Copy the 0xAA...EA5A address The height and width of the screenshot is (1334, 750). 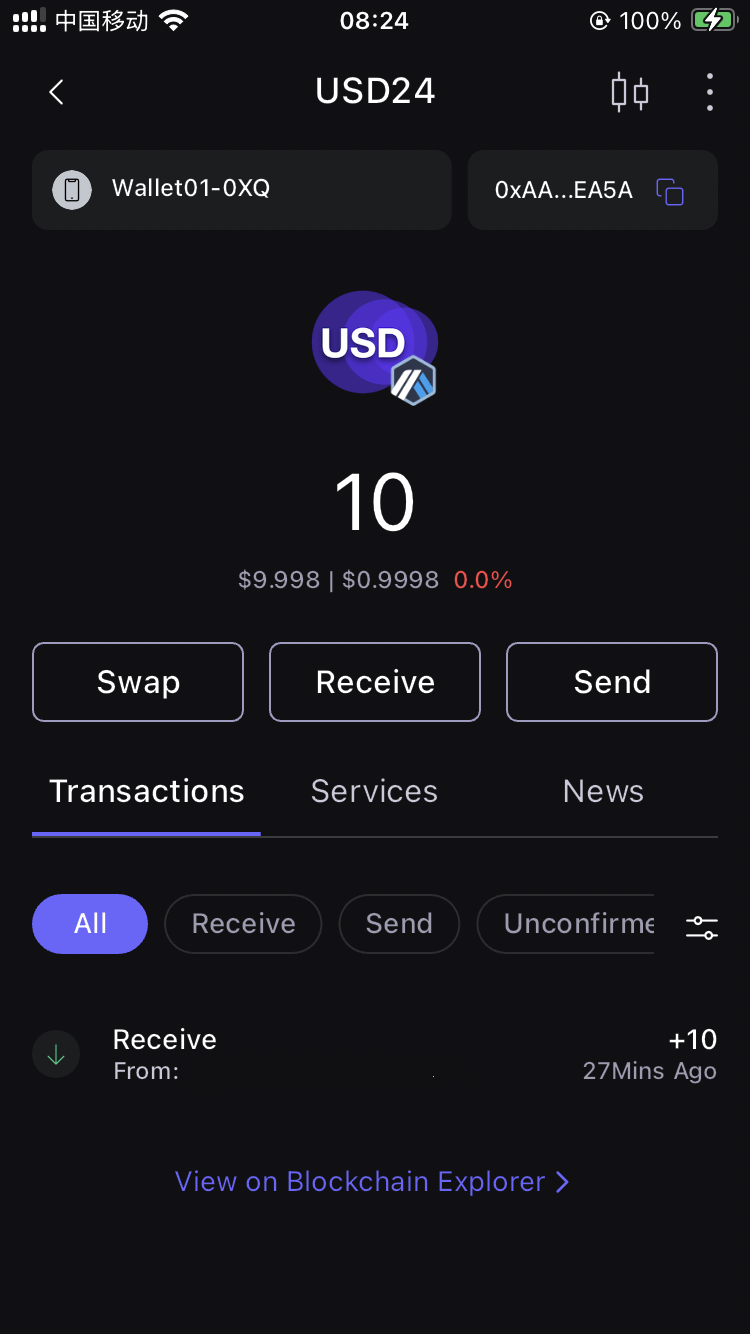point(669,191)
